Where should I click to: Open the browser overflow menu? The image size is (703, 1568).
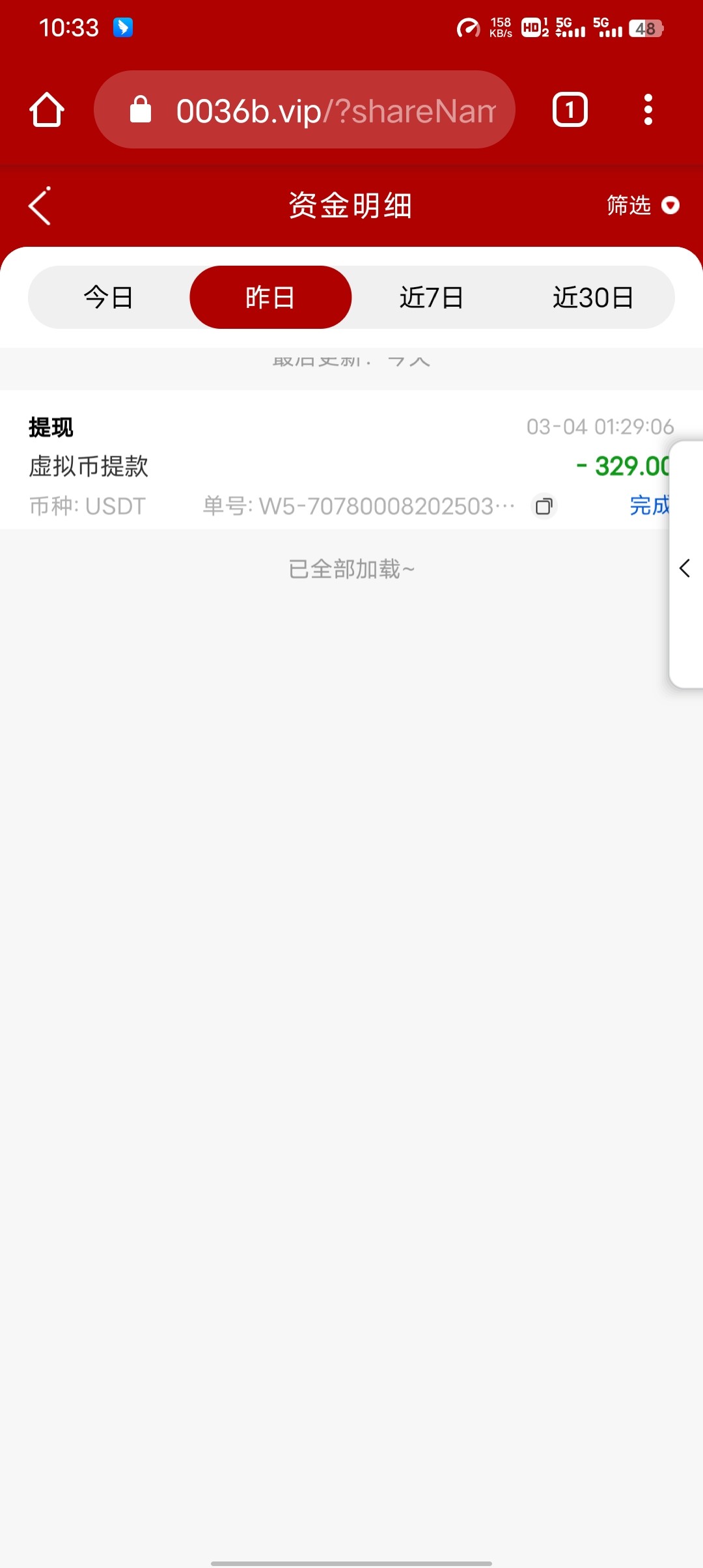pyautogui.click(x=648, y=109)
